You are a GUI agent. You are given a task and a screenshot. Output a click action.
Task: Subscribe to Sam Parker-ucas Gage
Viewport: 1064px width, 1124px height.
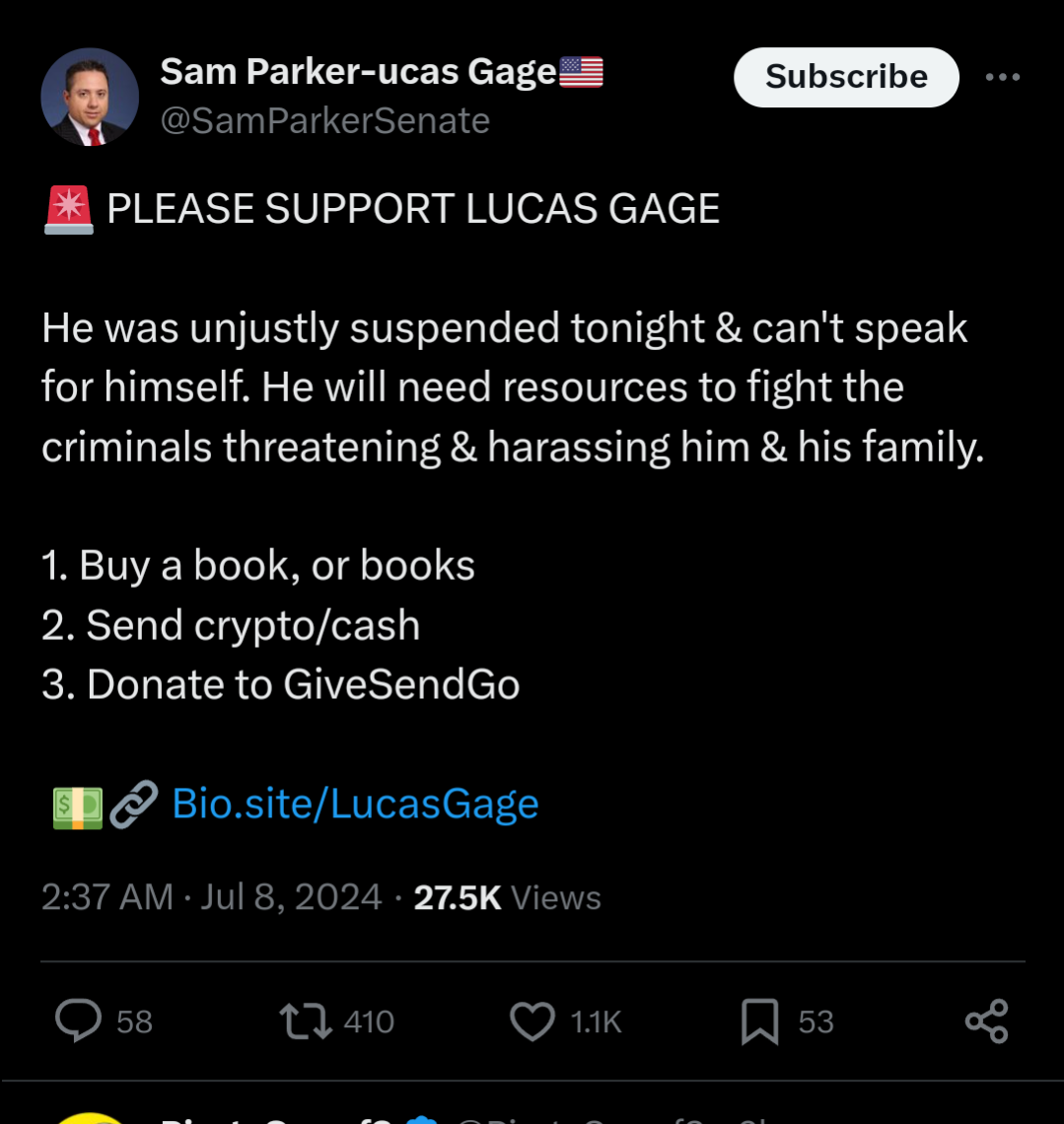846,77
